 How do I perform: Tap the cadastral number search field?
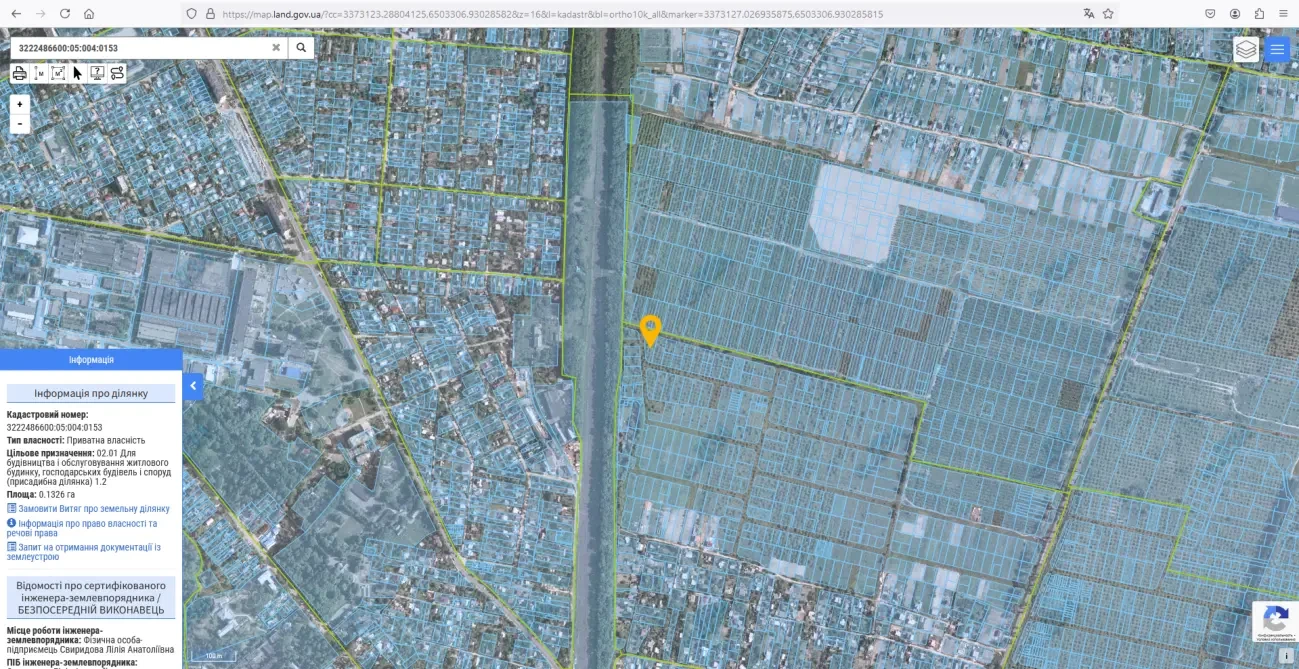(140, 47)
